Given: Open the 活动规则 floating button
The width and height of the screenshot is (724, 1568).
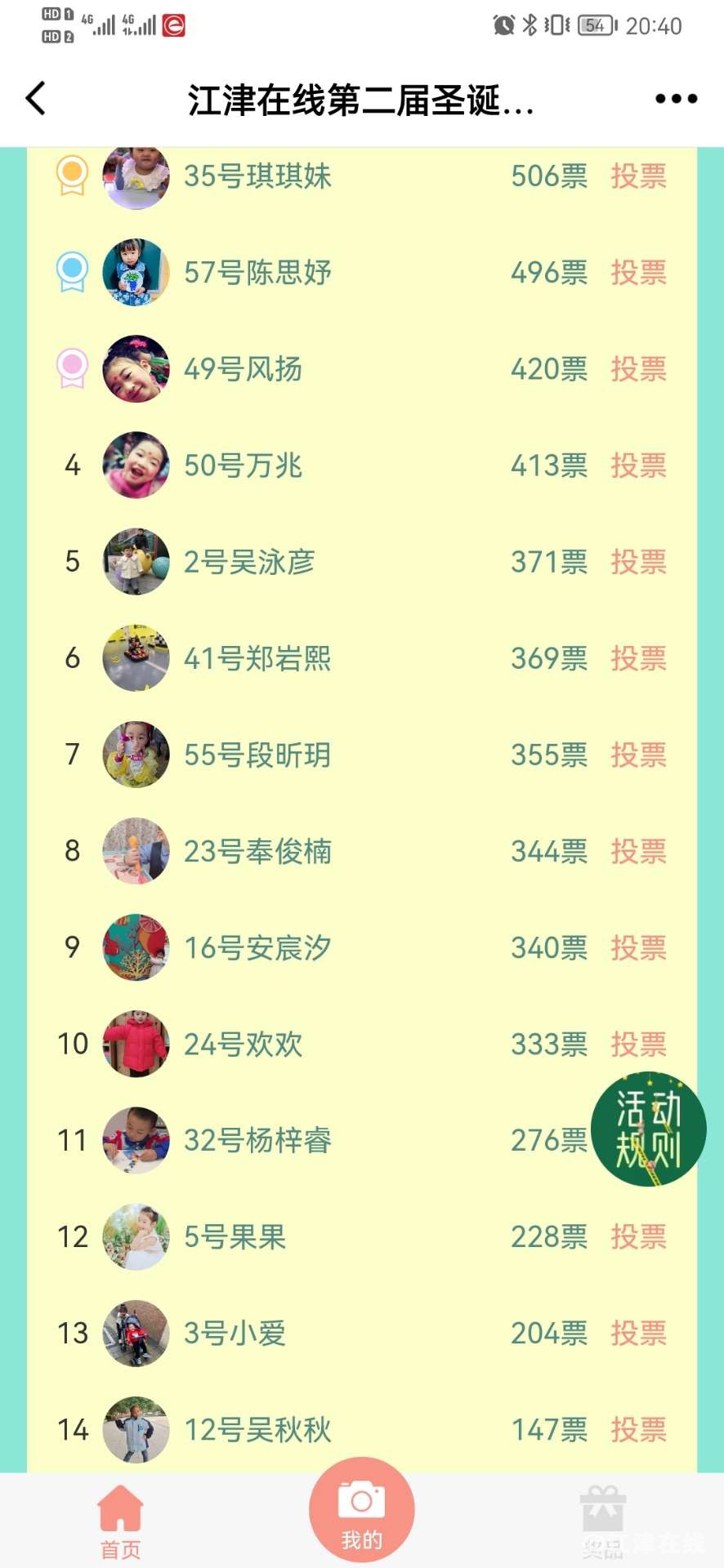Looking at the screenshot, I should (648, 1129).
